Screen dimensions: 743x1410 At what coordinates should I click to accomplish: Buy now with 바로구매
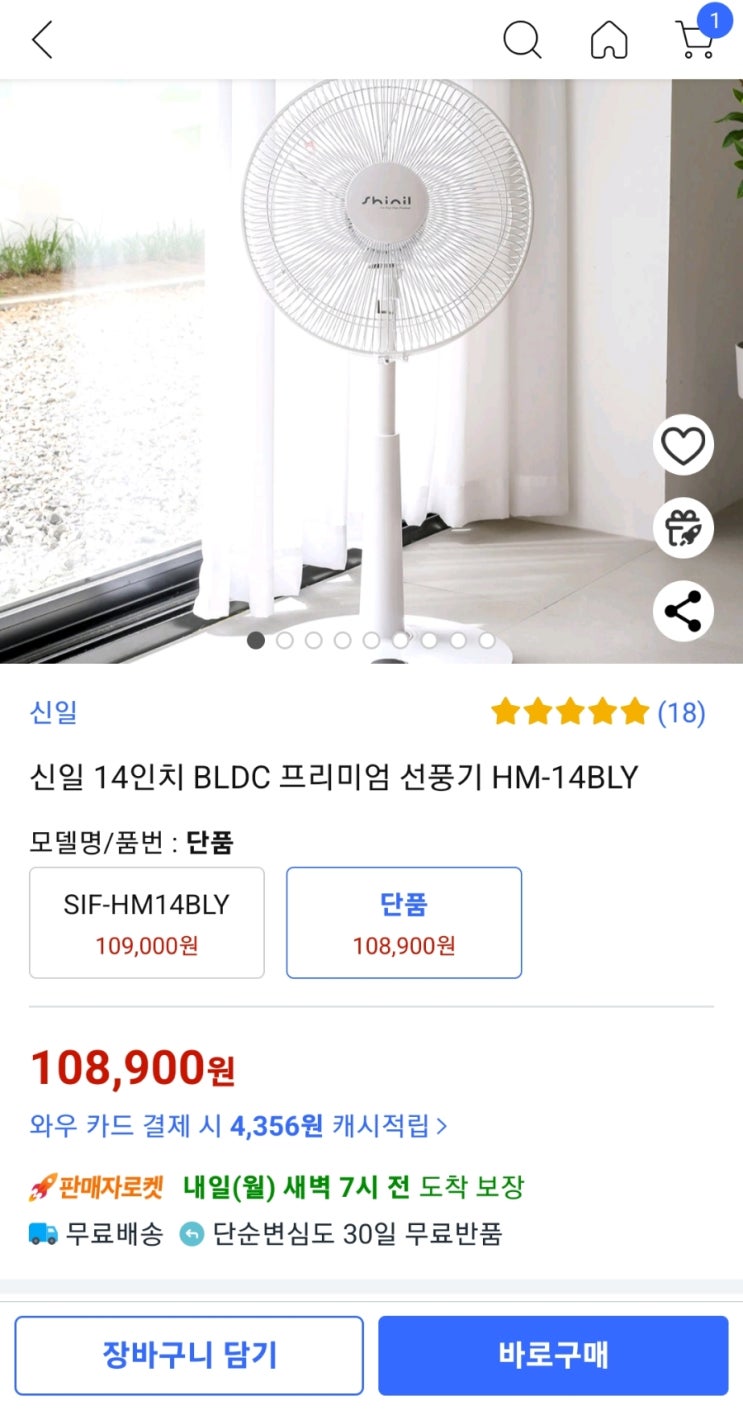coord(553,1355)
